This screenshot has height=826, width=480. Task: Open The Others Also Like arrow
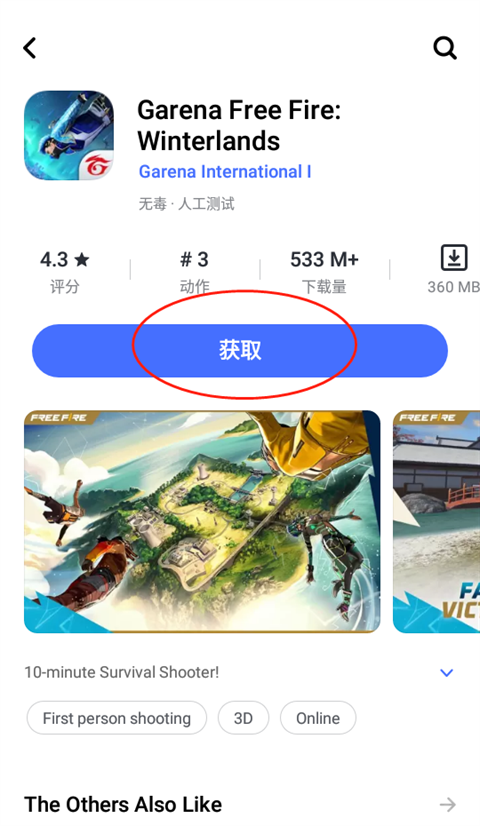[x=447, y=804]
